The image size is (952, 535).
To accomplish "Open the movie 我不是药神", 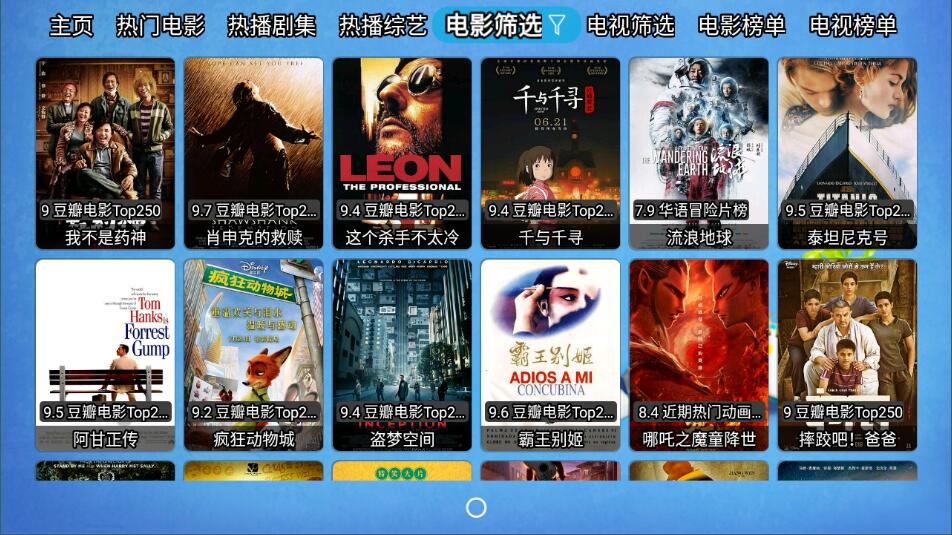I will (x=105, y=150).
